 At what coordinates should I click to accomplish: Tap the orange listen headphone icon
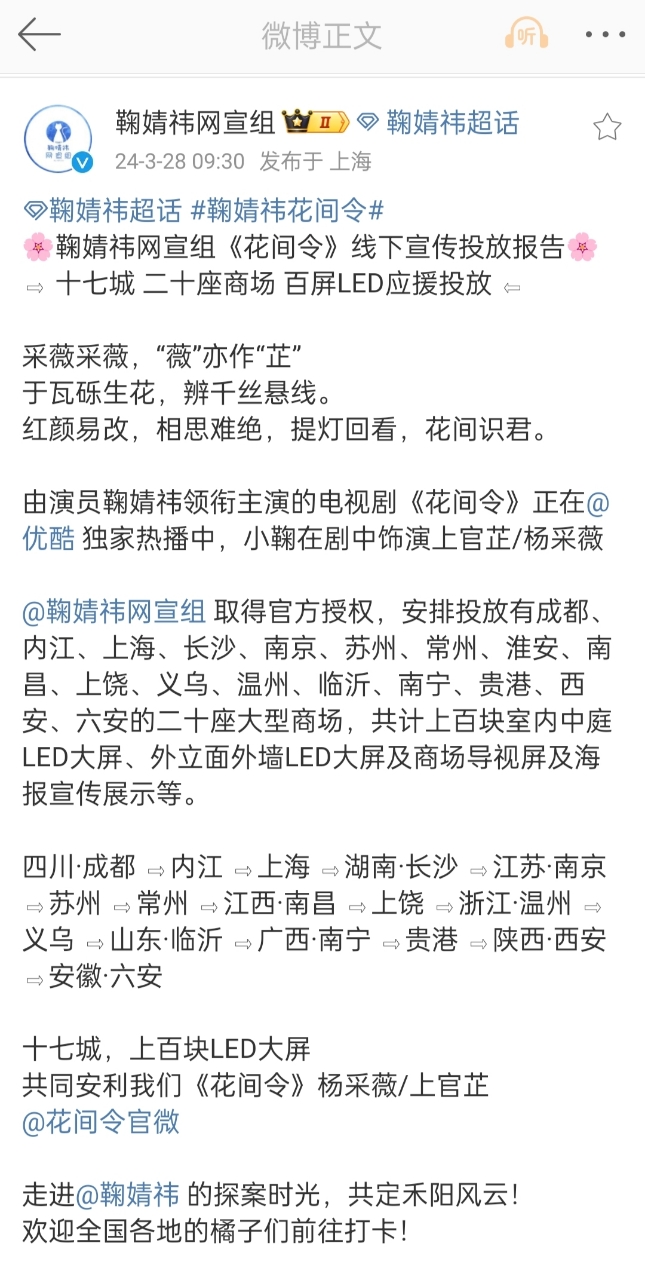tap(526, 34)
